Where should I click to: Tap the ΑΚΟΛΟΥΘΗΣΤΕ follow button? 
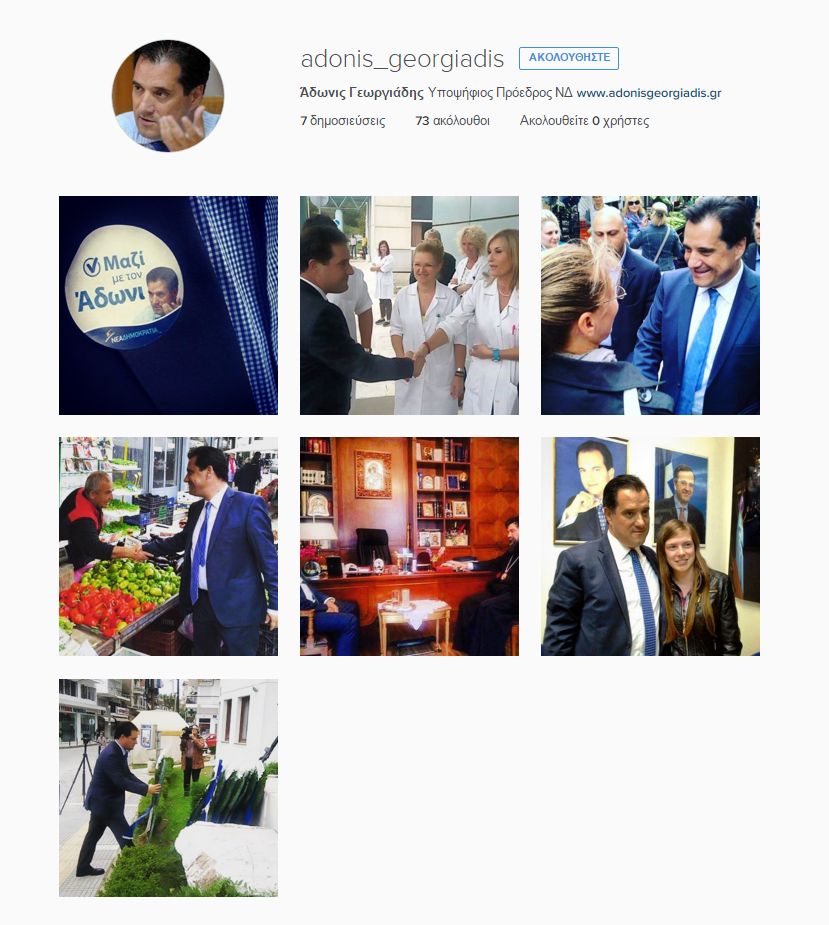click(x=568, y=58)
